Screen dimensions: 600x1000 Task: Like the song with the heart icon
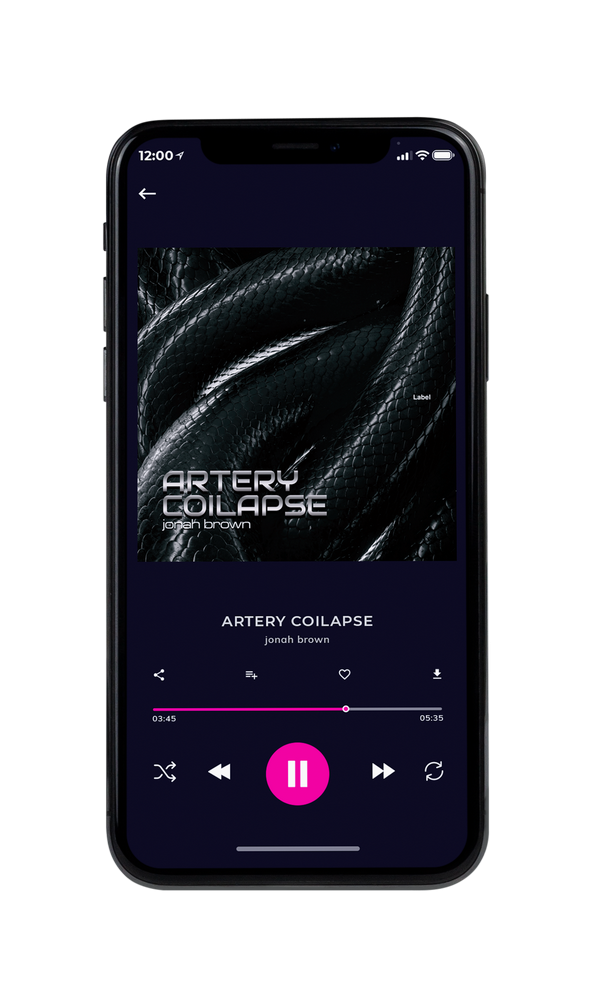coord(344,674)
